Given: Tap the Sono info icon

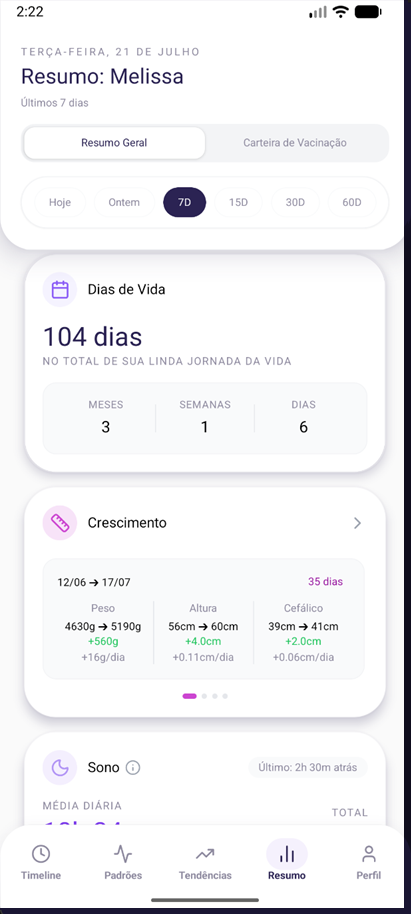Looking at the screenshot, I should (133, 768).
